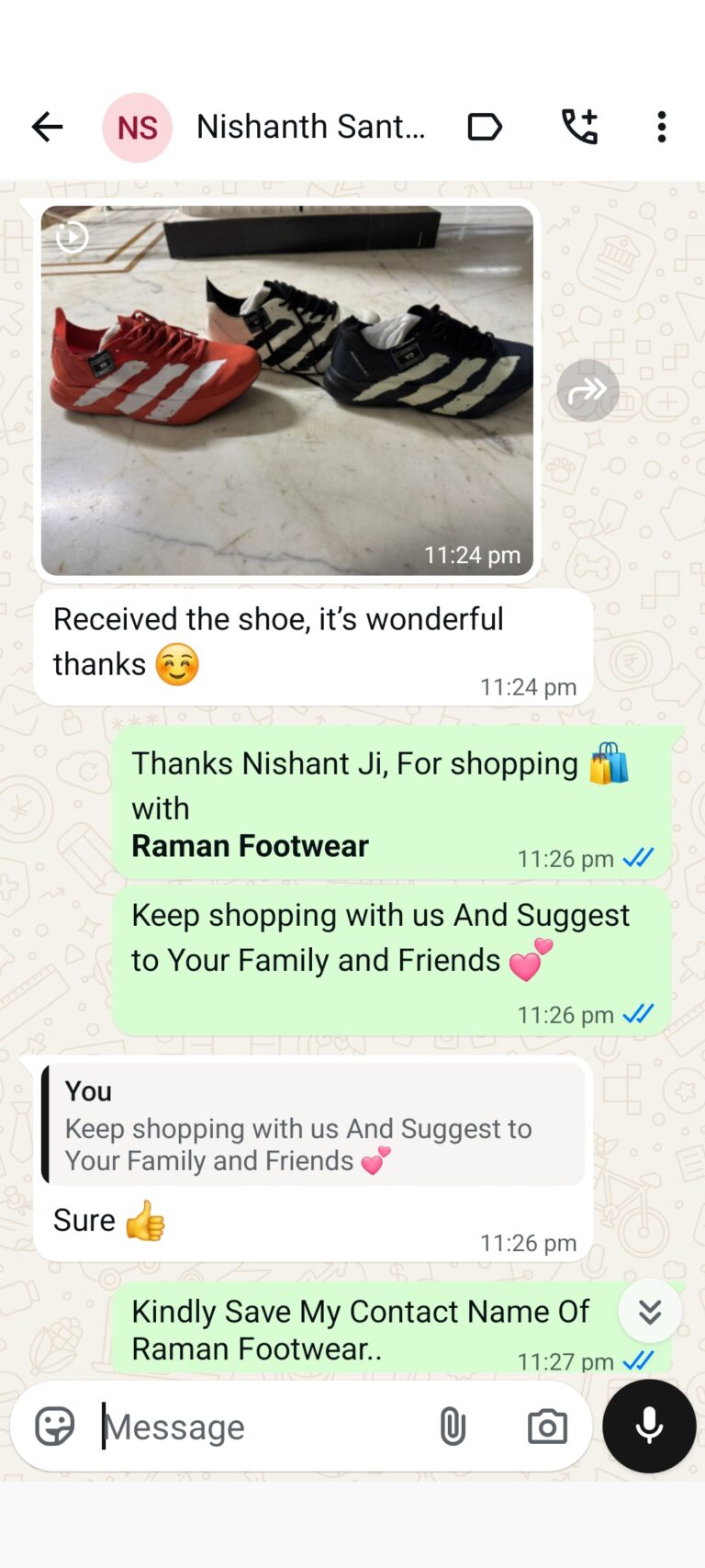Open the more options menu
The width and height of the screenshot is (705, 1568).
661,127
